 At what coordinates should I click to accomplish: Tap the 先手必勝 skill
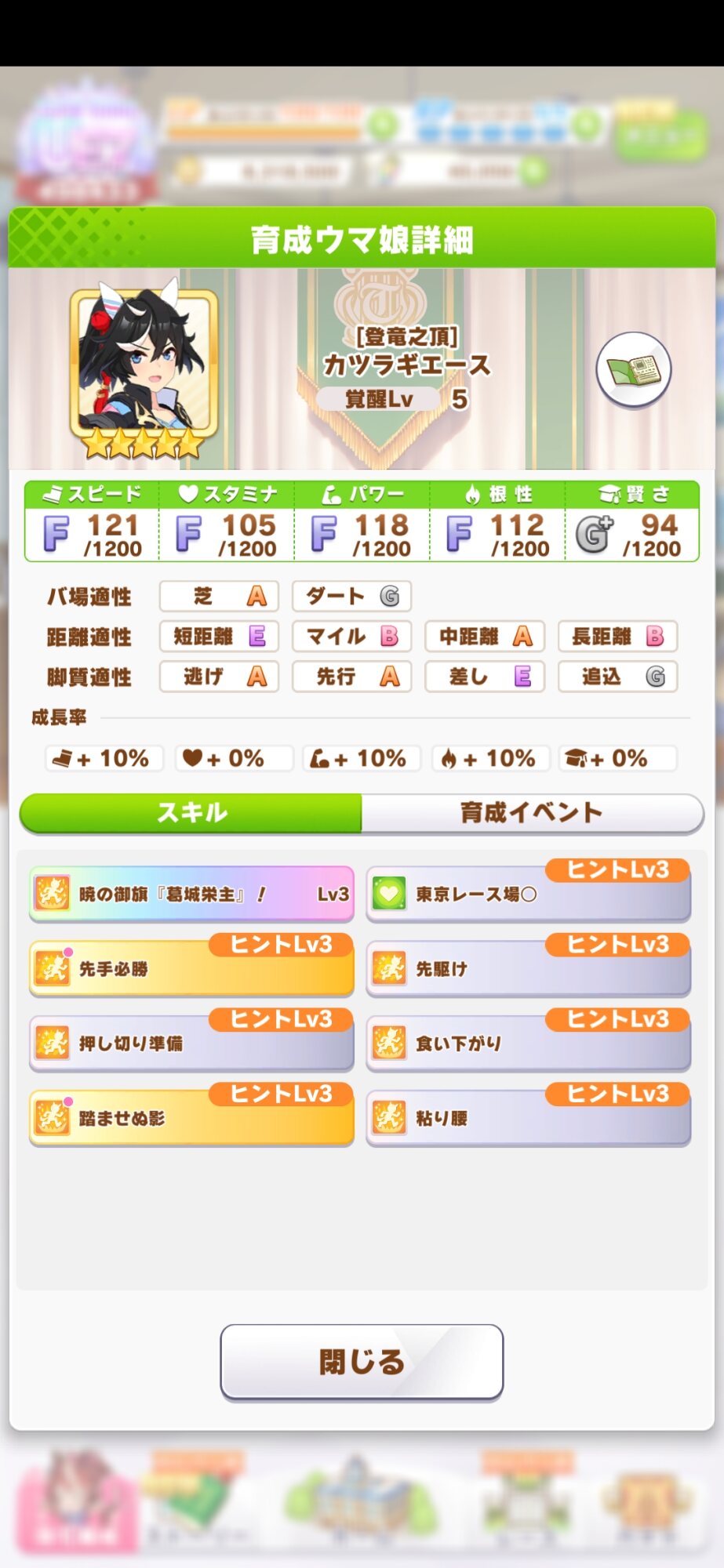(191, 969)
